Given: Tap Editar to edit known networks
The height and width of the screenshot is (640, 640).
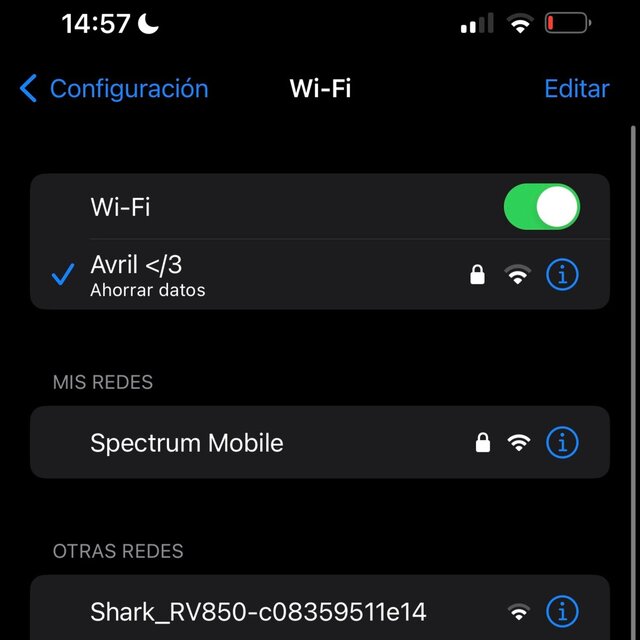Looking at the screenshot, I should (576, 89).
